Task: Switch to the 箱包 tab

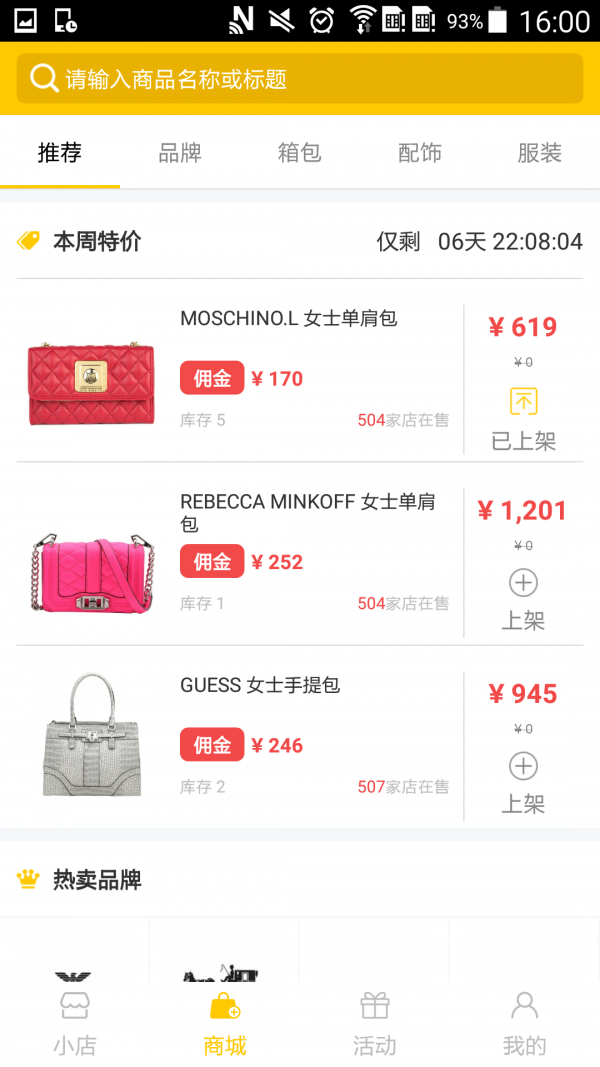Action: click(x=299, y=153)
